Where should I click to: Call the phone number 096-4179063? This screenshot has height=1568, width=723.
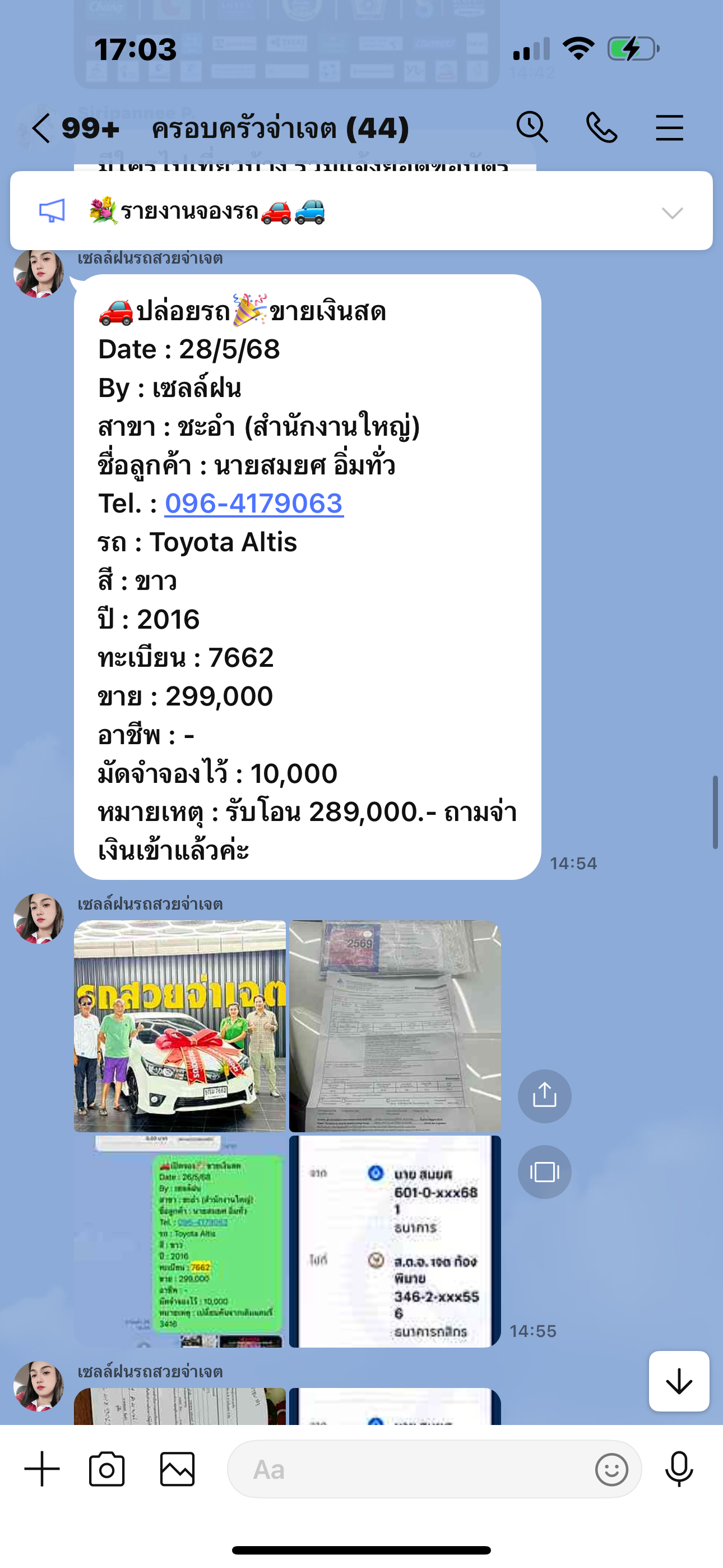[254, 504]
